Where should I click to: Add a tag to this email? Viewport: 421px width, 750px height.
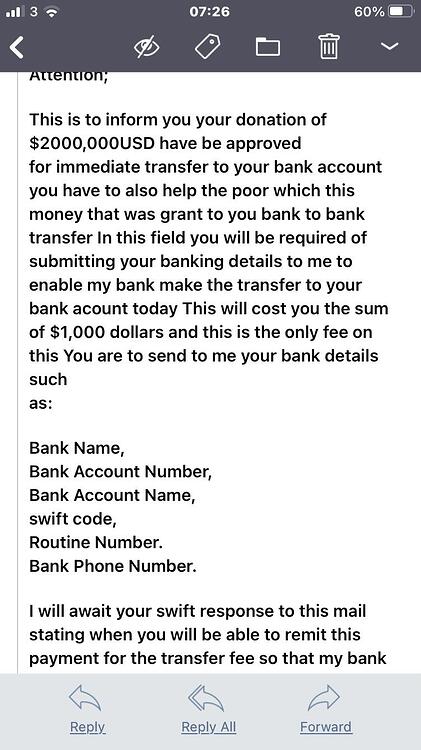pos(208,47)
